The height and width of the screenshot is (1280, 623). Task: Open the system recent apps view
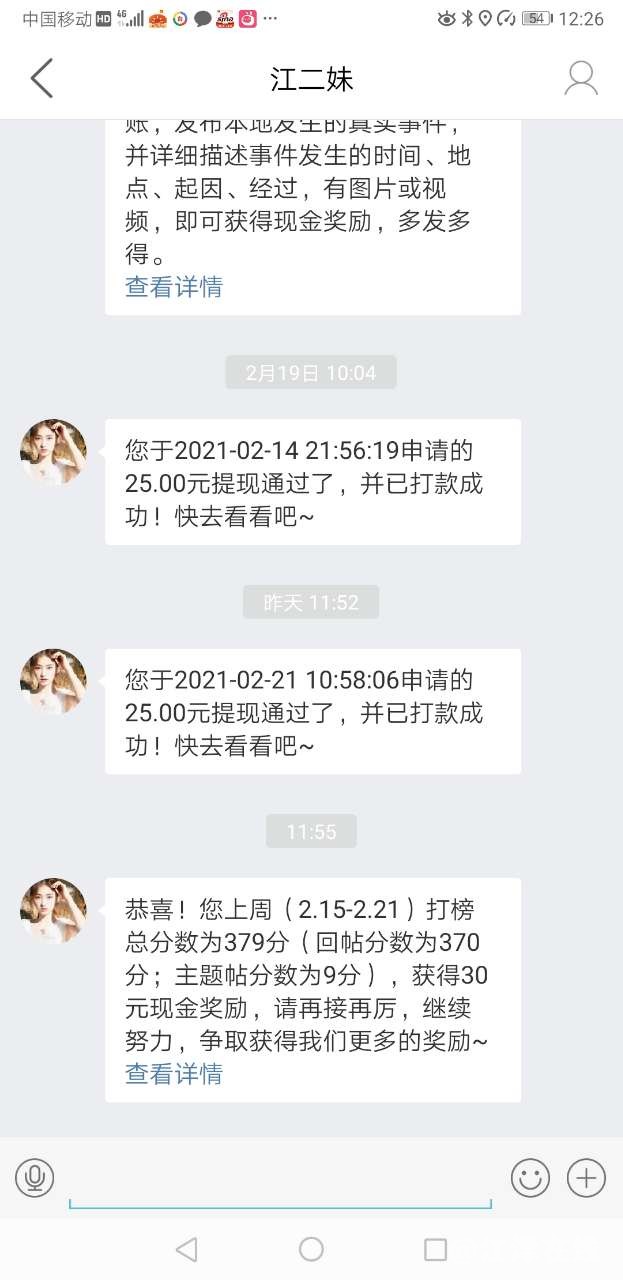[435, 1249]
